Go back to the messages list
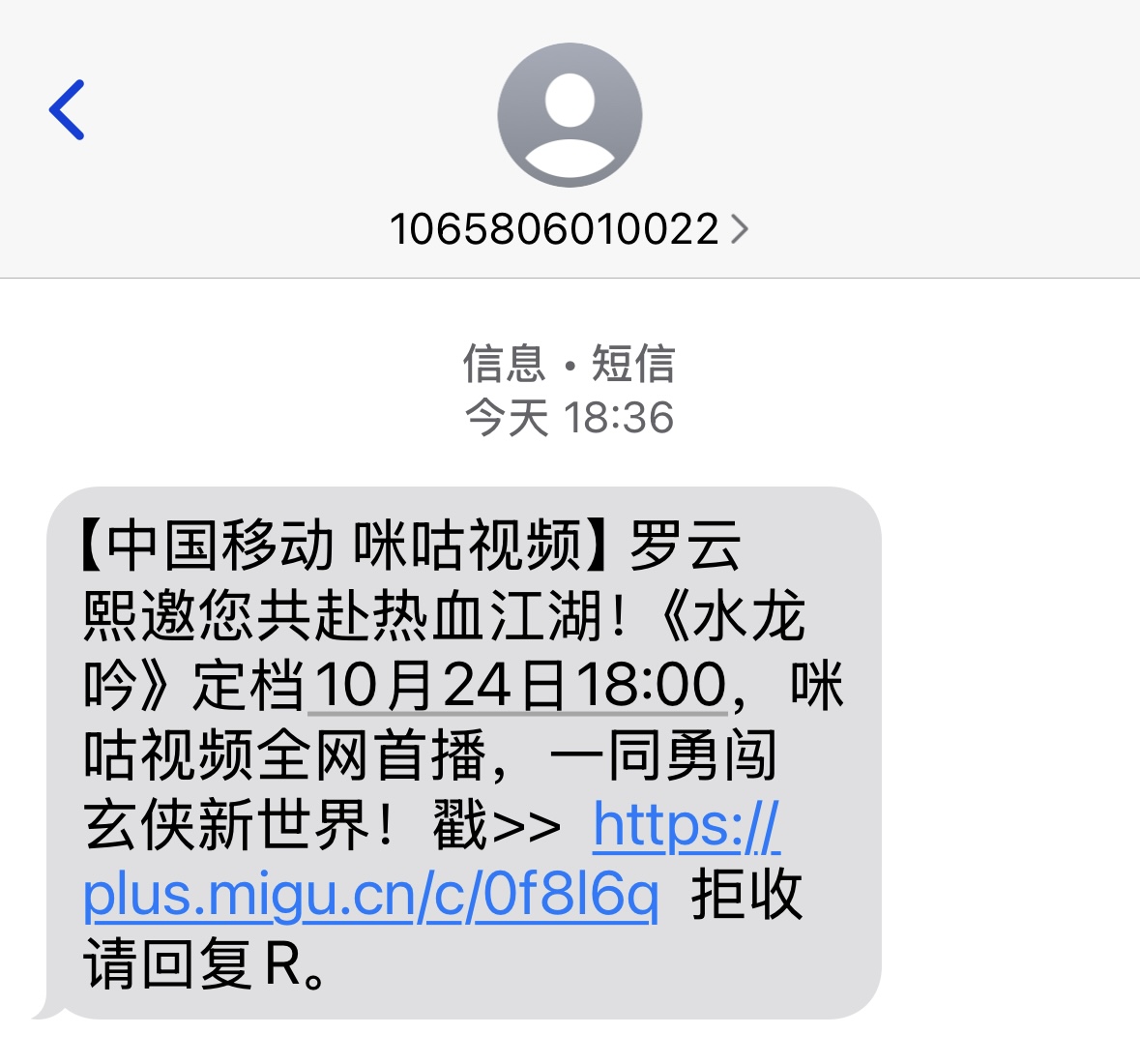The width and height of the screenshot is (1140, 1064). click(x=67, y=110)
